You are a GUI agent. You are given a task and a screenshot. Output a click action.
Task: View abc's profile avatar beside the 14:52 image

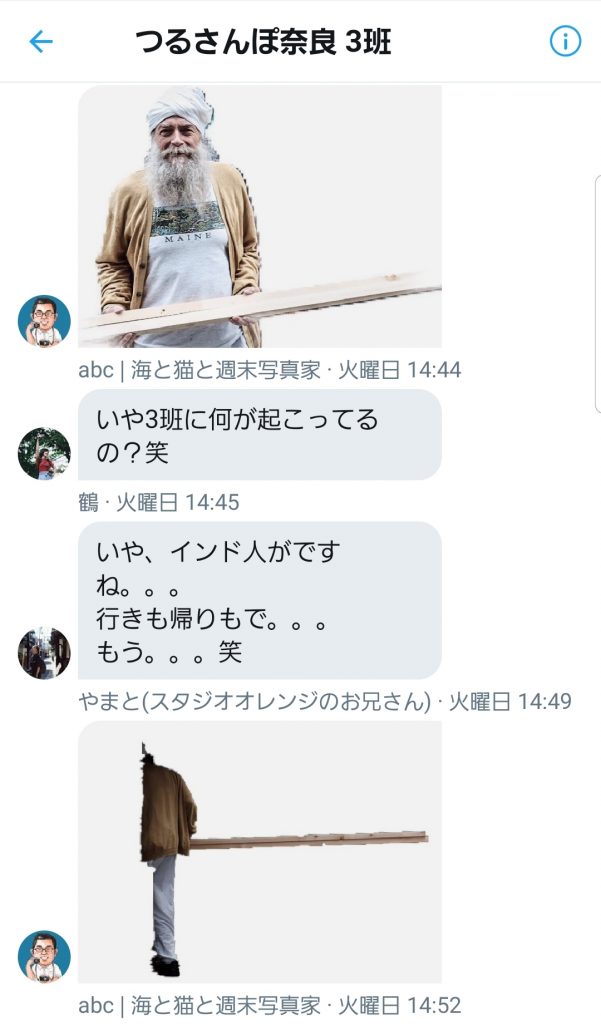point(44,956)
